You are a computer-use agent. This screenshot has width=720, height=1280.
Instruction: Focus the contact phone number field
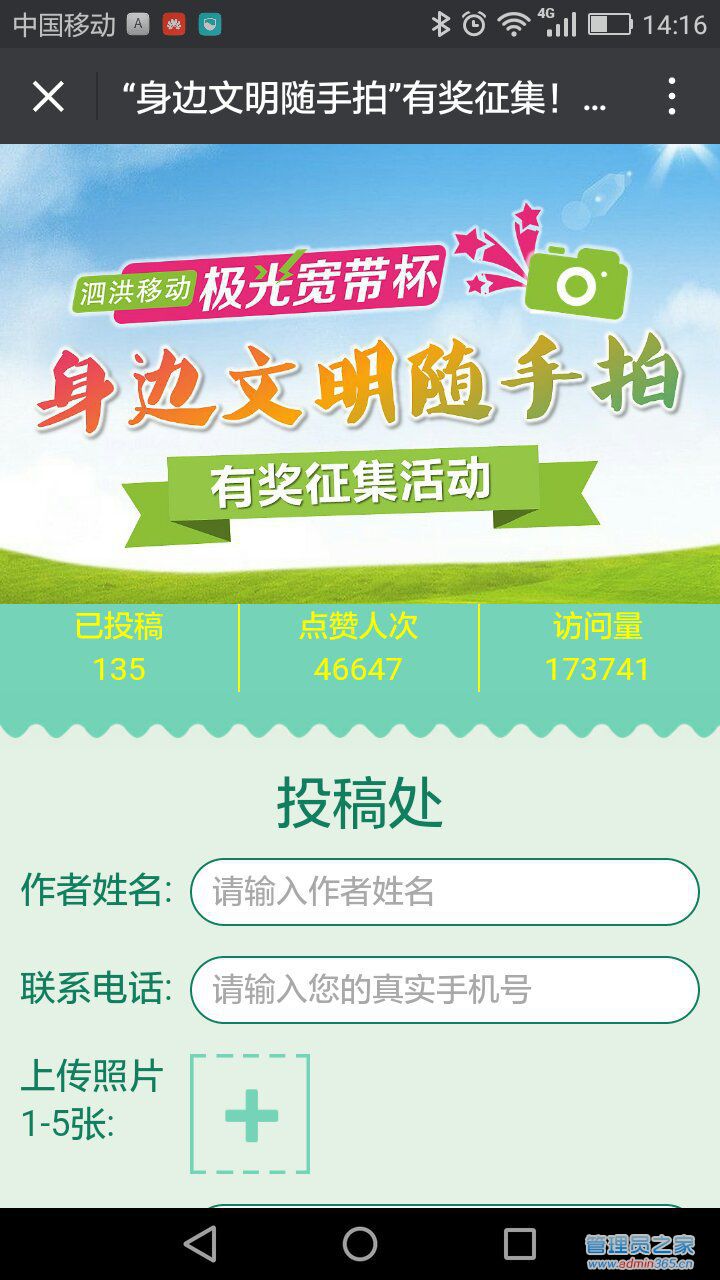444,990
